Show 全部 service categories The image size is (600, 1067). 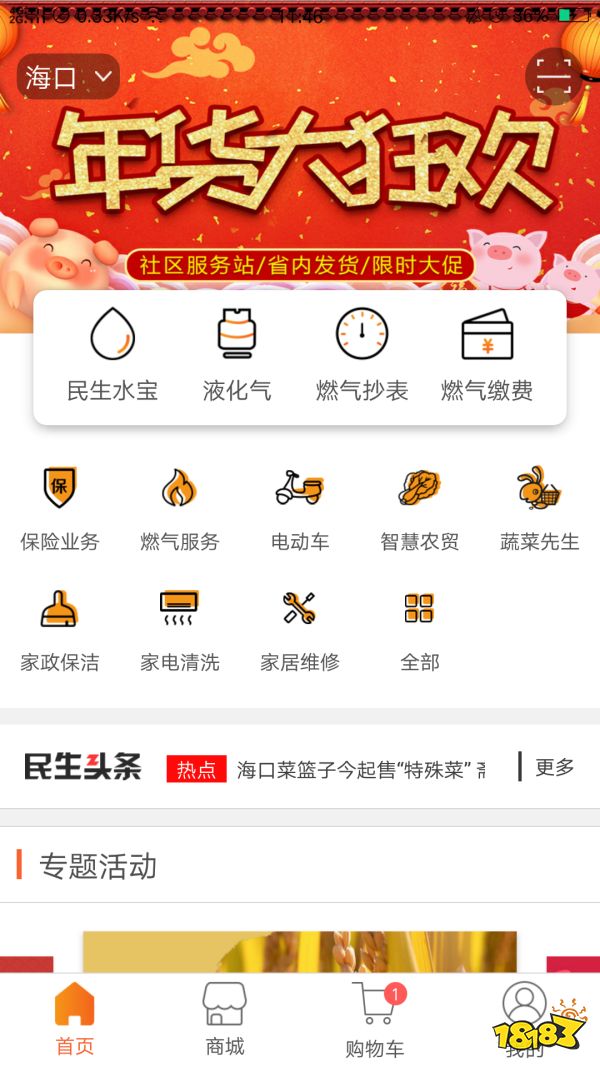click(x=420, y=628)
